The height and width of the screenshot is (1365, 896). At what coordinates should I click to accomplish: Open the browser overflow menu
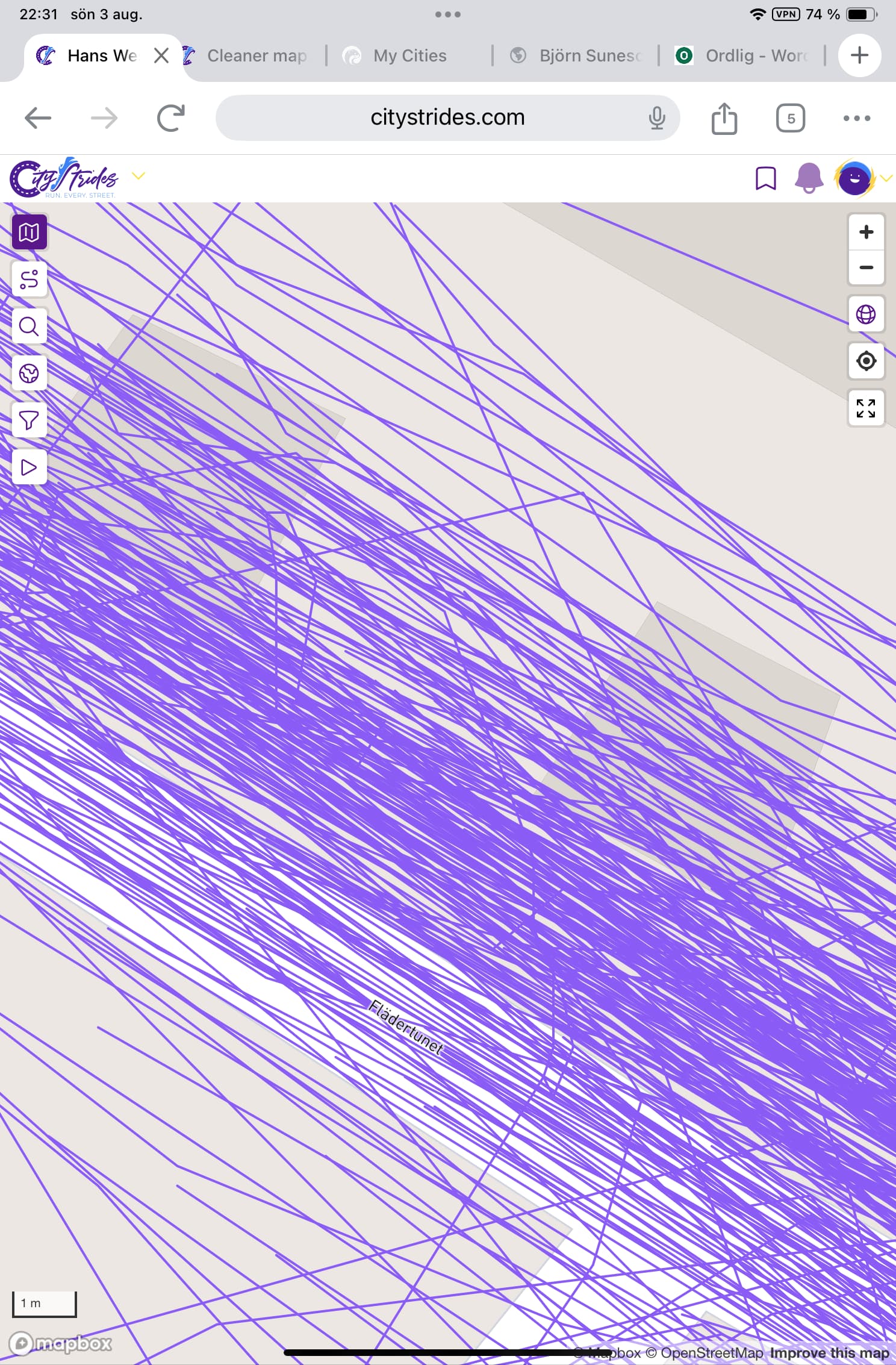pyautogui.click(x=856, y=118)
